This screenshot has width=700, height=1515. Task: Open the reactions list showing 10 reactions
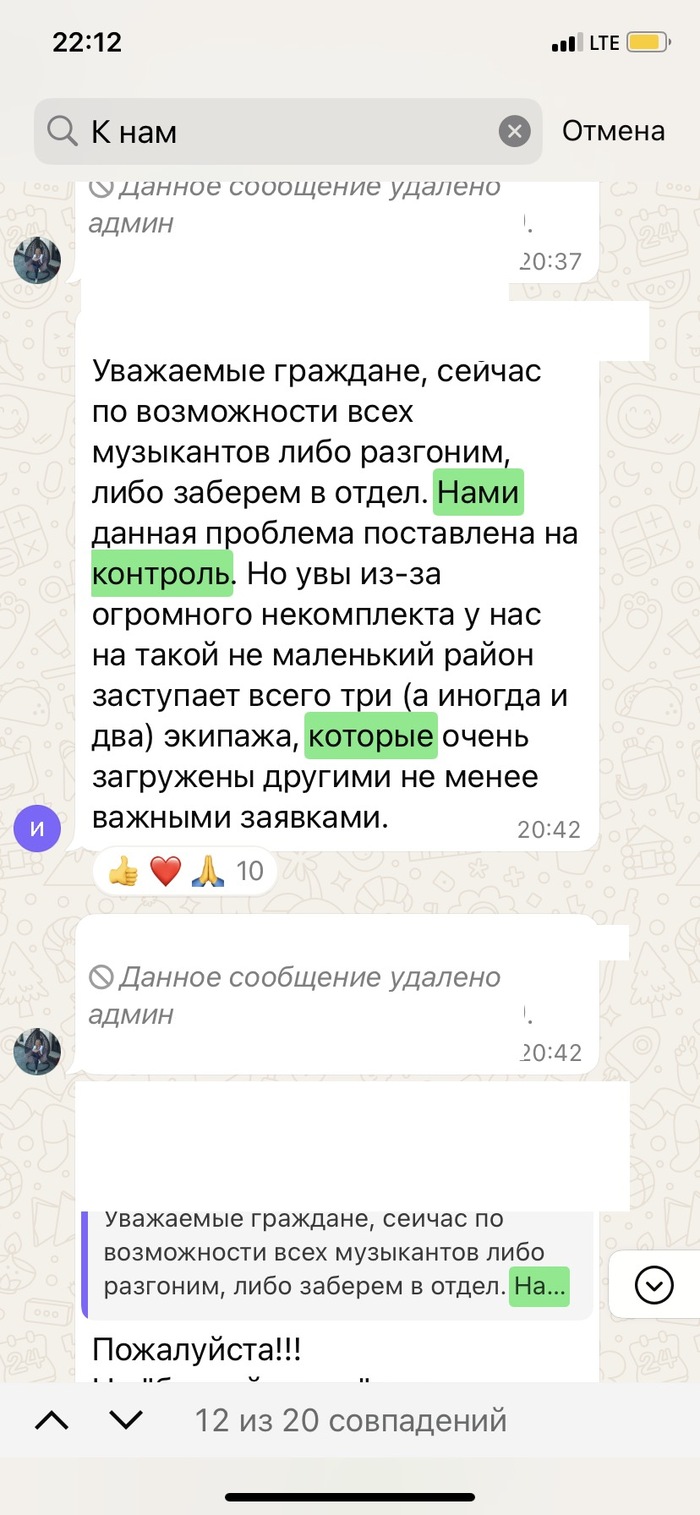click(x=186, y=871)
